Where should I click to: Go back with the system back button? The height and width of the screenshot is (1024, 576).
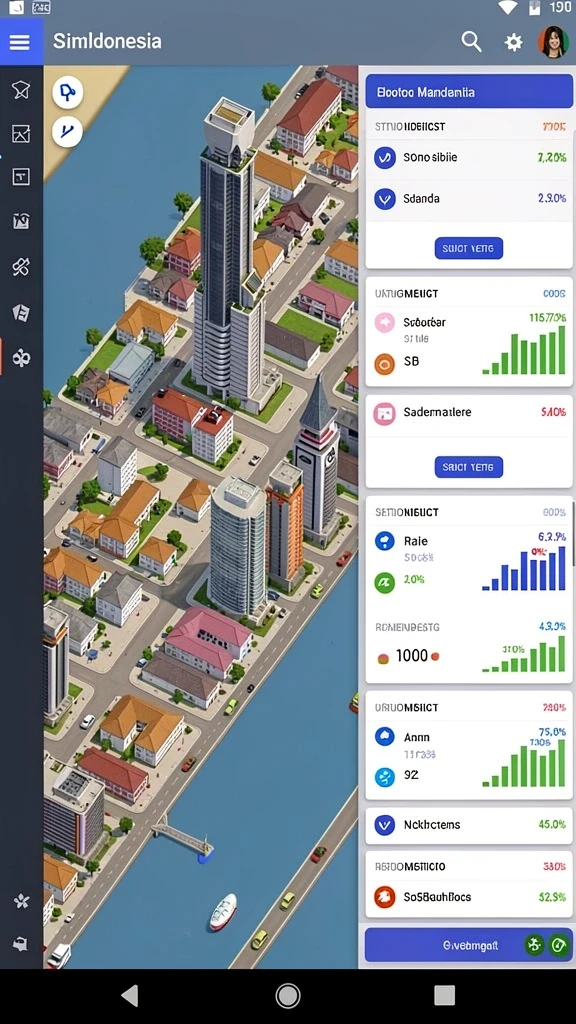point(130,995)
